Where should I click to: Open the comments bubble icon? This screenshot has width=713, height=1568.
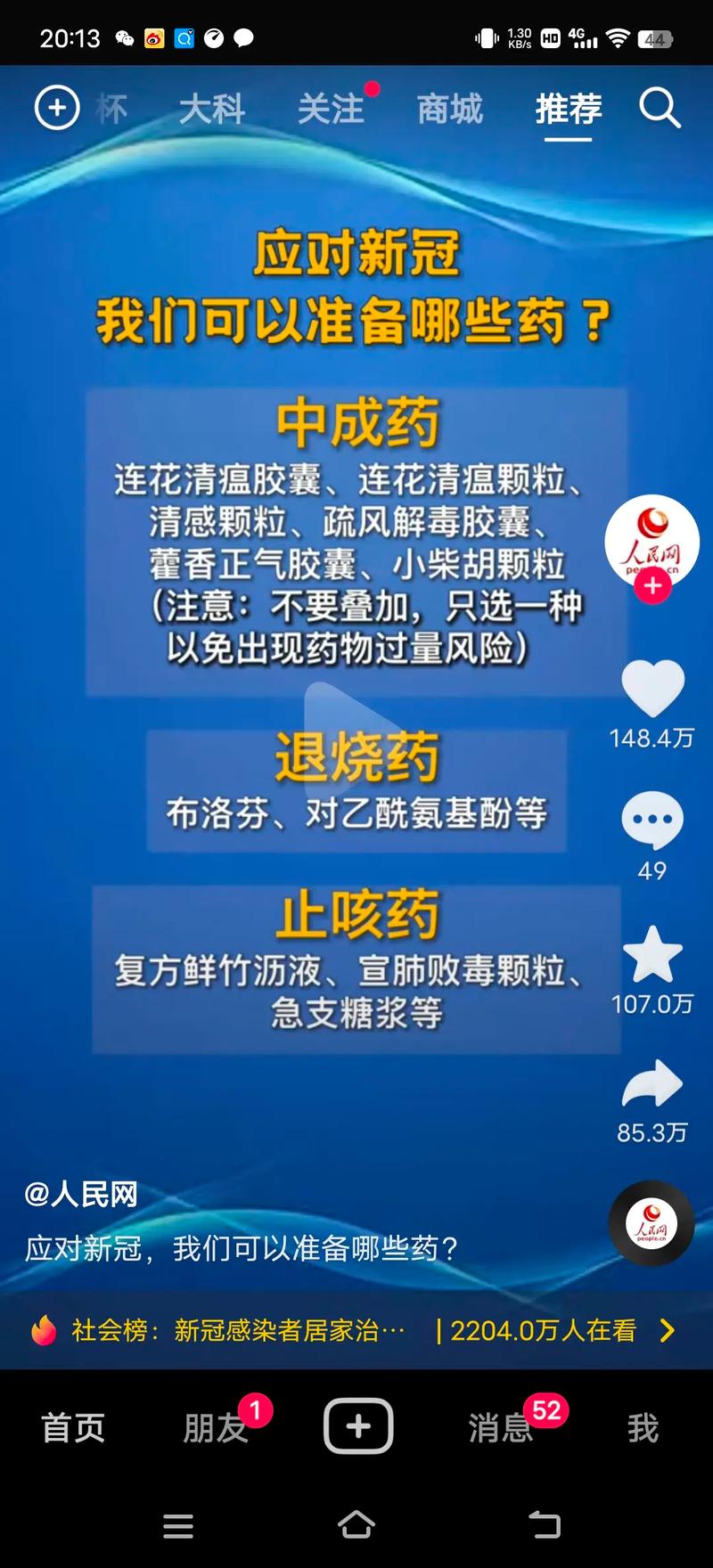pos(652,820)
